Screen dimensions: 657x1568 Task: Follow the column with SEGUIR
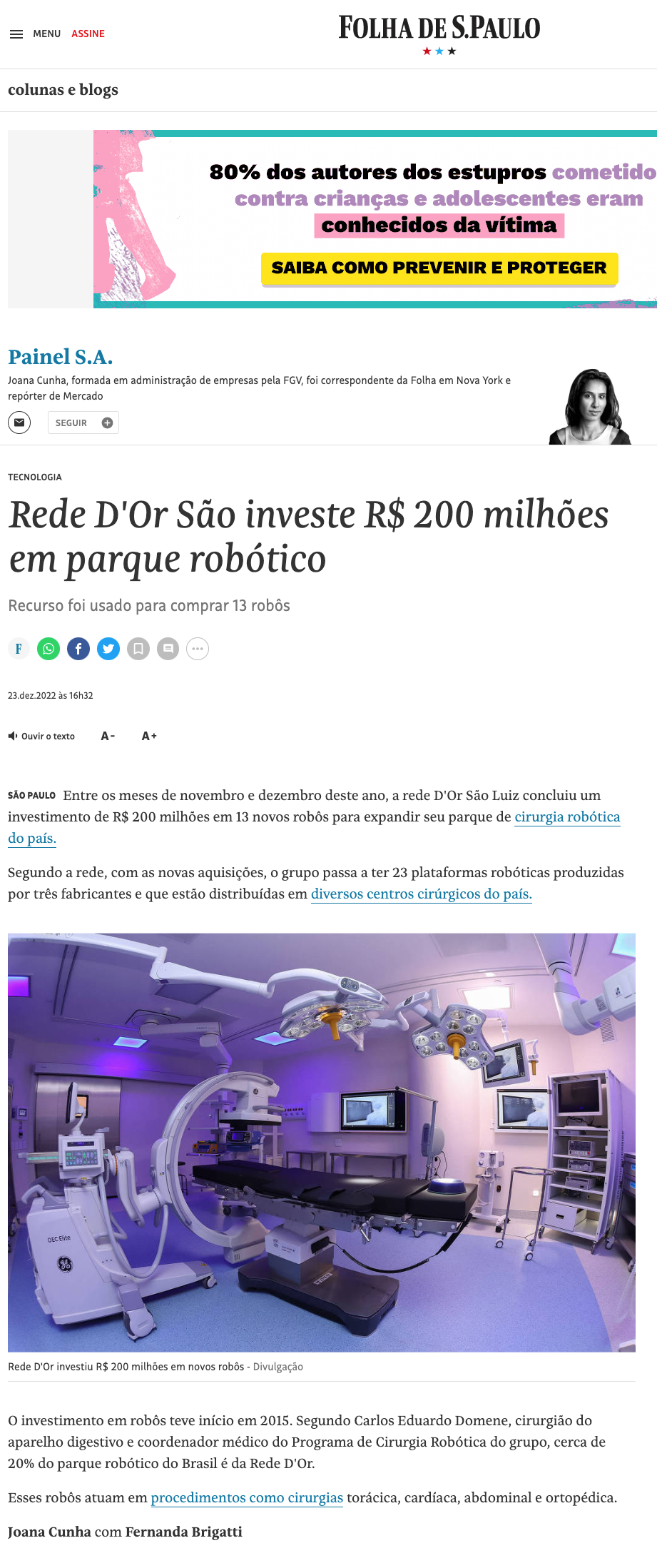pyautogui.click(x=83, y=423)
